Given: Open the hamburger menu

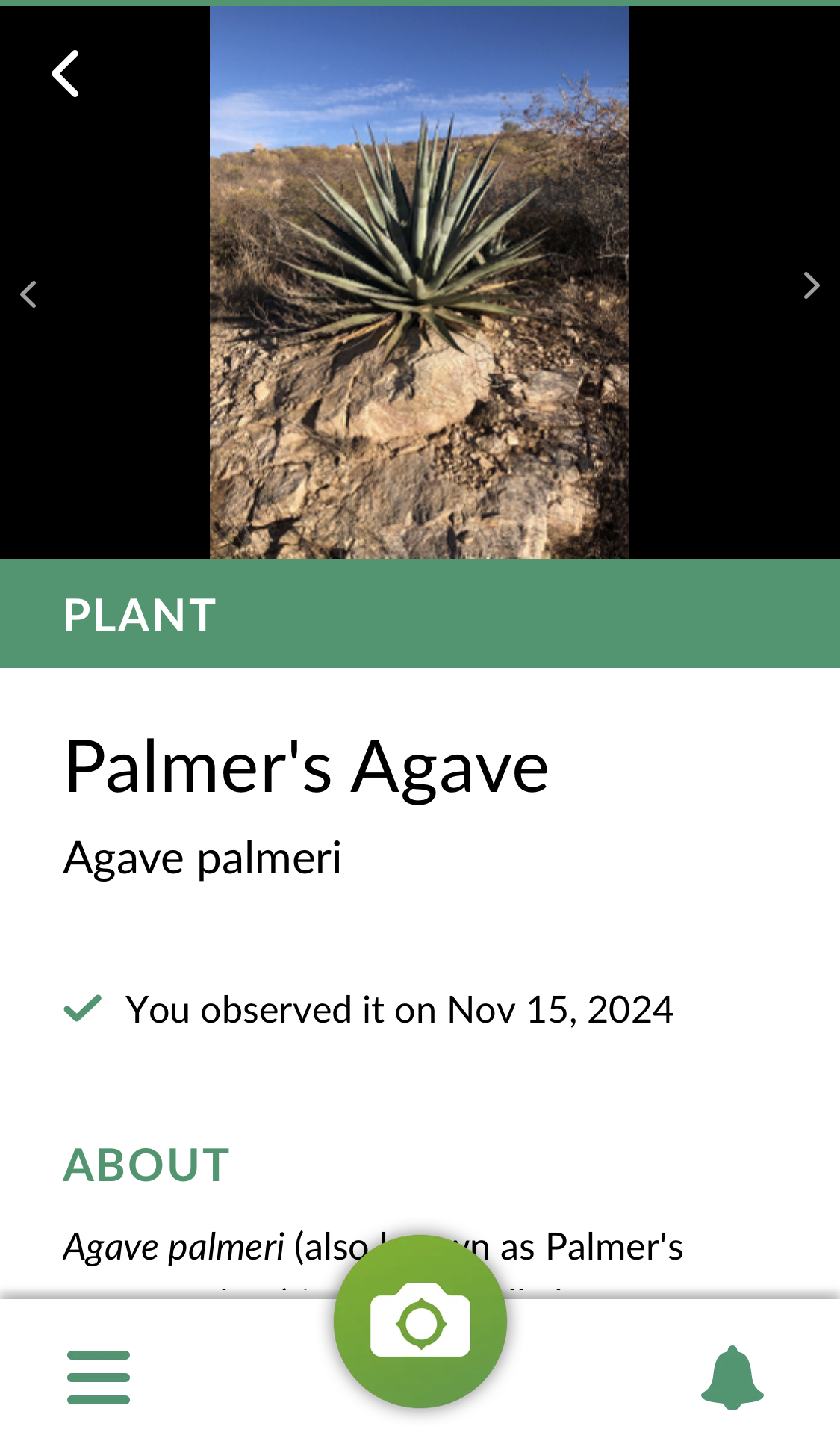Looking at the screenshot, I should [99, 1377].
